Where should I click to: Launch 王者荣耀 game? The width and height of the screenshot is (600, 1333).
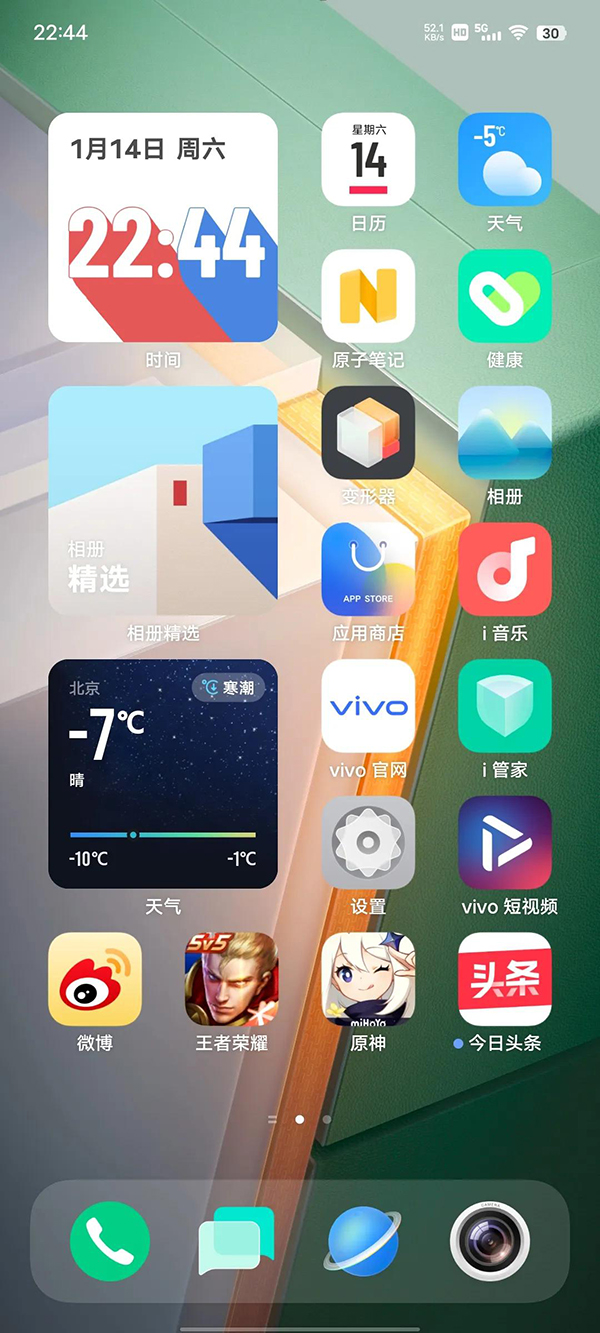[x=232, y=979]
